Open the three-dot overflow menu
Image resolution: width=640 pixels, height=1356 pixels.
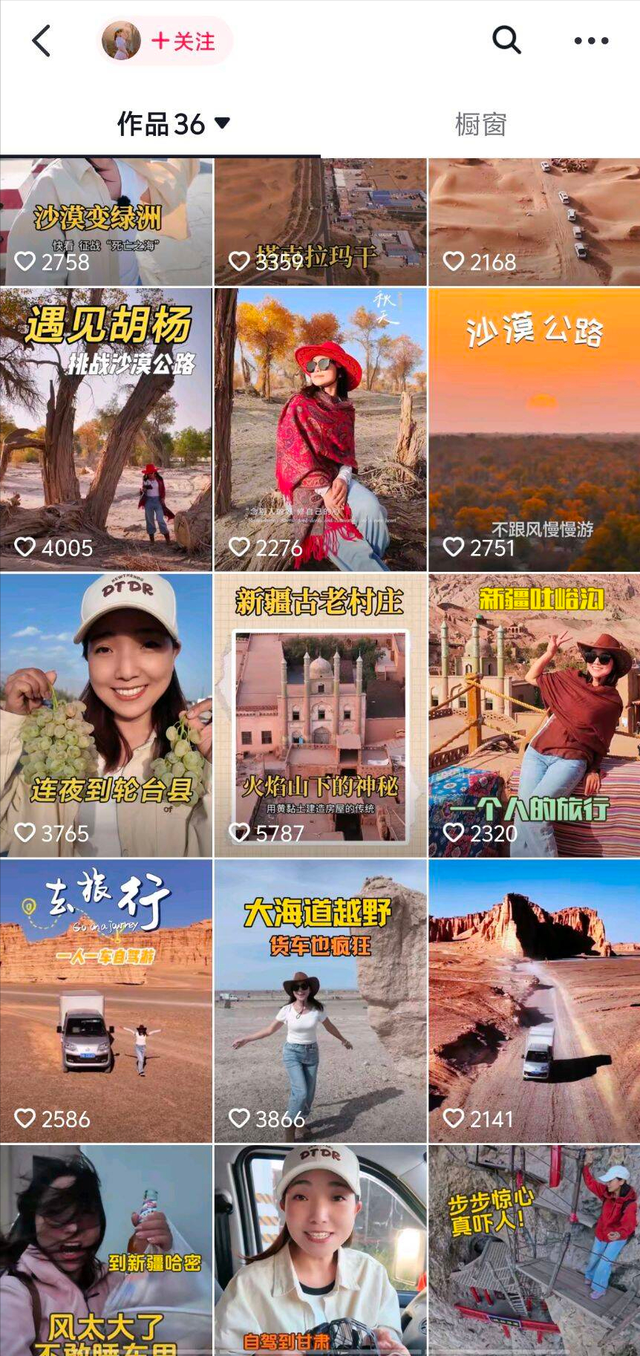tap(591, 41)
